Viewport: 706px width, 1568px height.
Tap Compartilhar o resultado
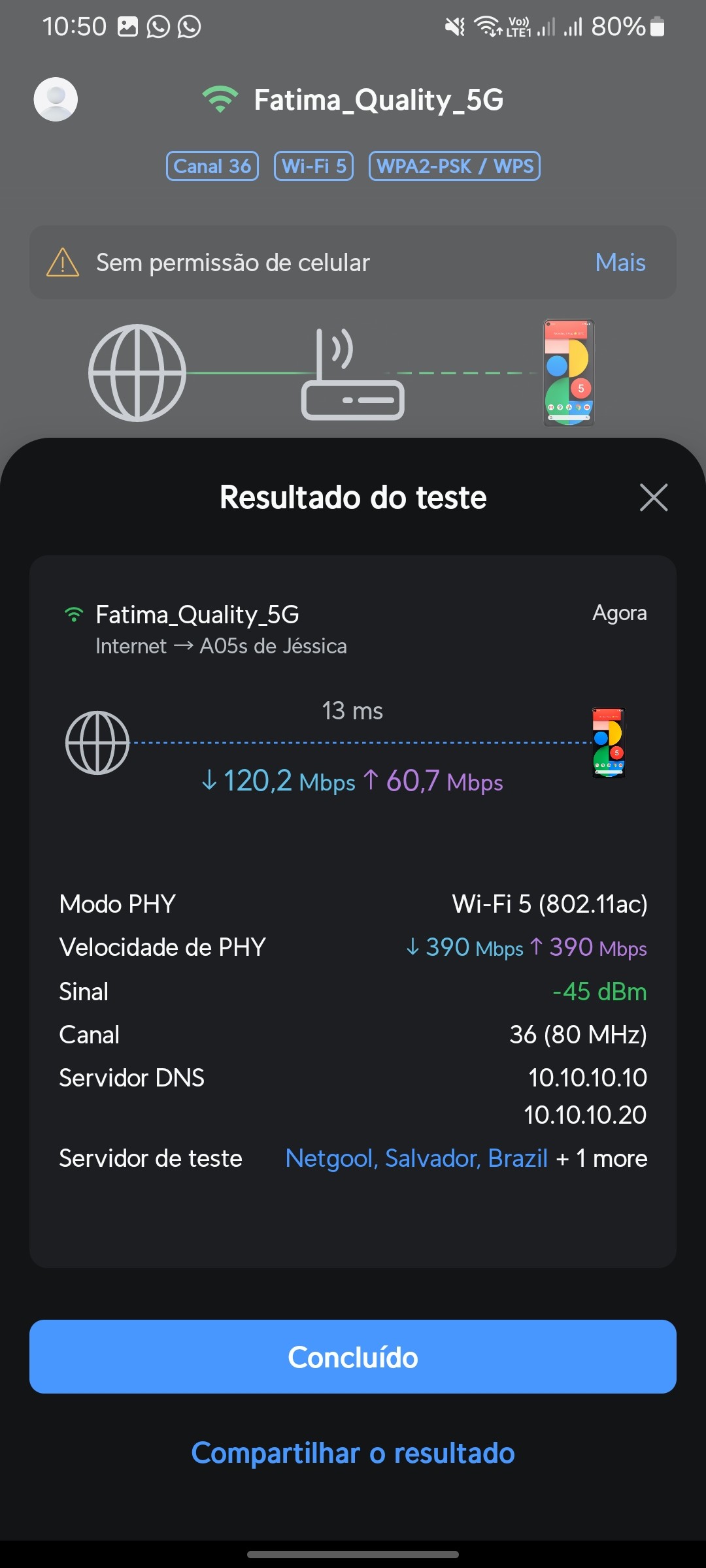click(x=353, y=1454)
